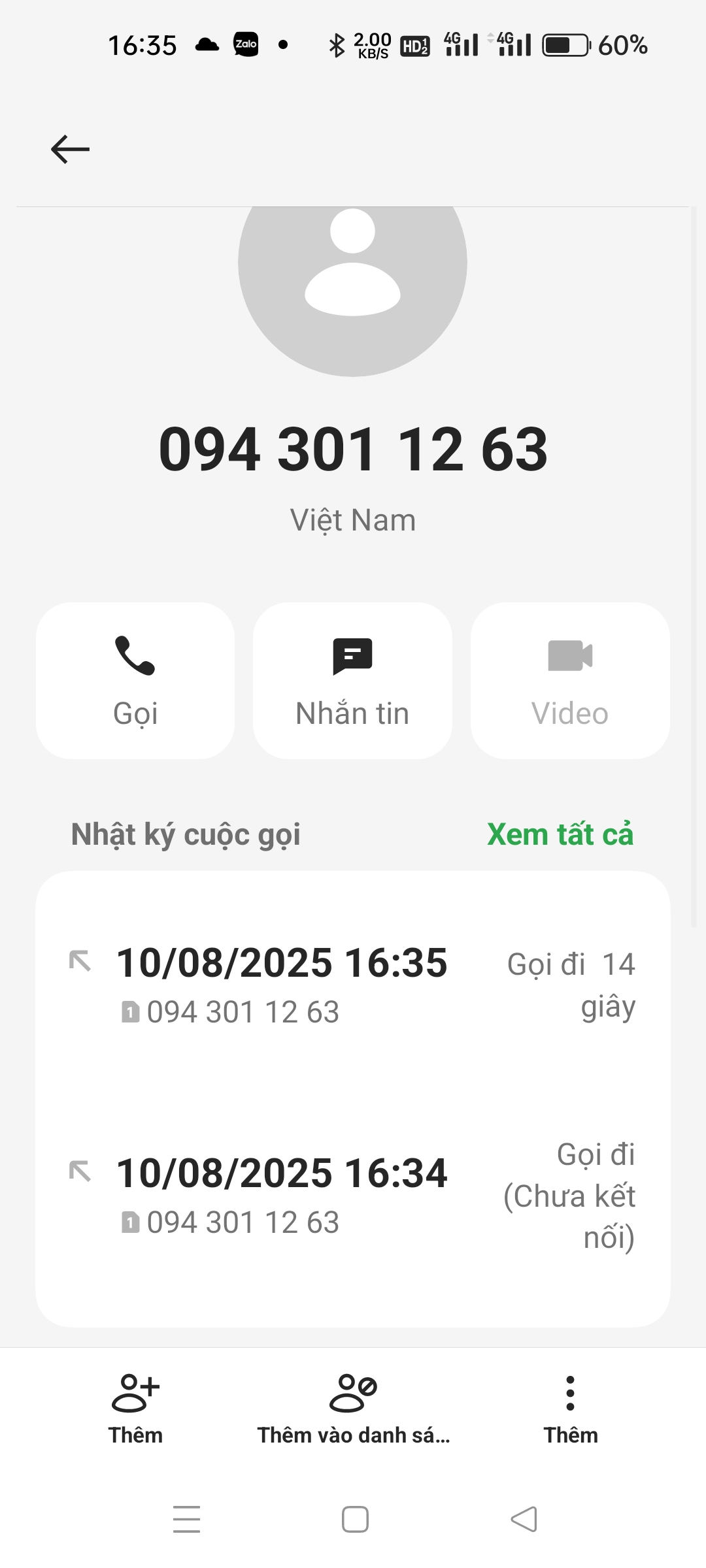The image size is (706, 1568).
Task: Add this number as a new contact
Action: 135,1408
